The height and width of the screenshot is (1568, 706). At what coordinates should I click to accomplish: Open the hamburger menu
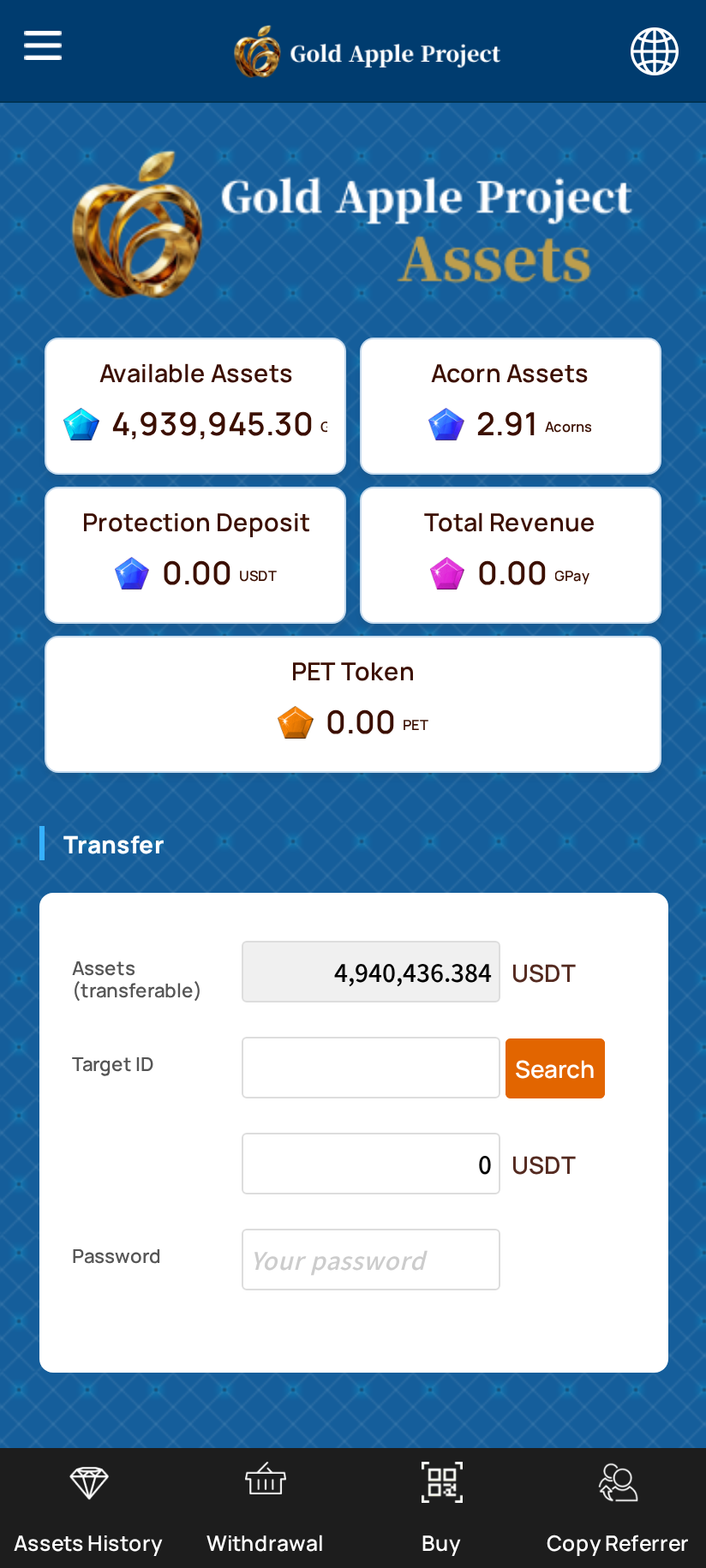click(43, 45)
